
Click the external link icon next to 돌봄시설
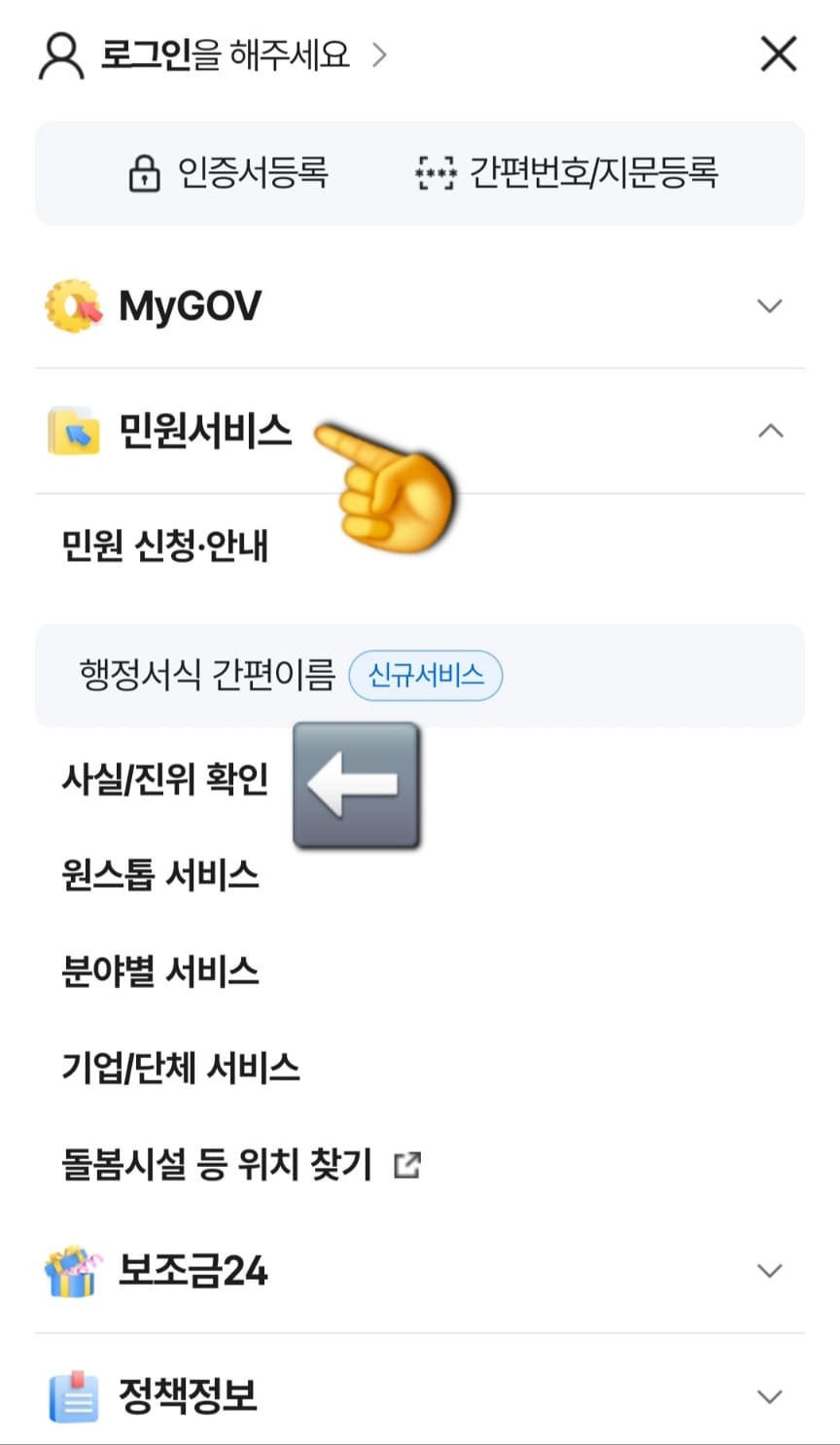pyautogui.click(x=408, y=1163)
